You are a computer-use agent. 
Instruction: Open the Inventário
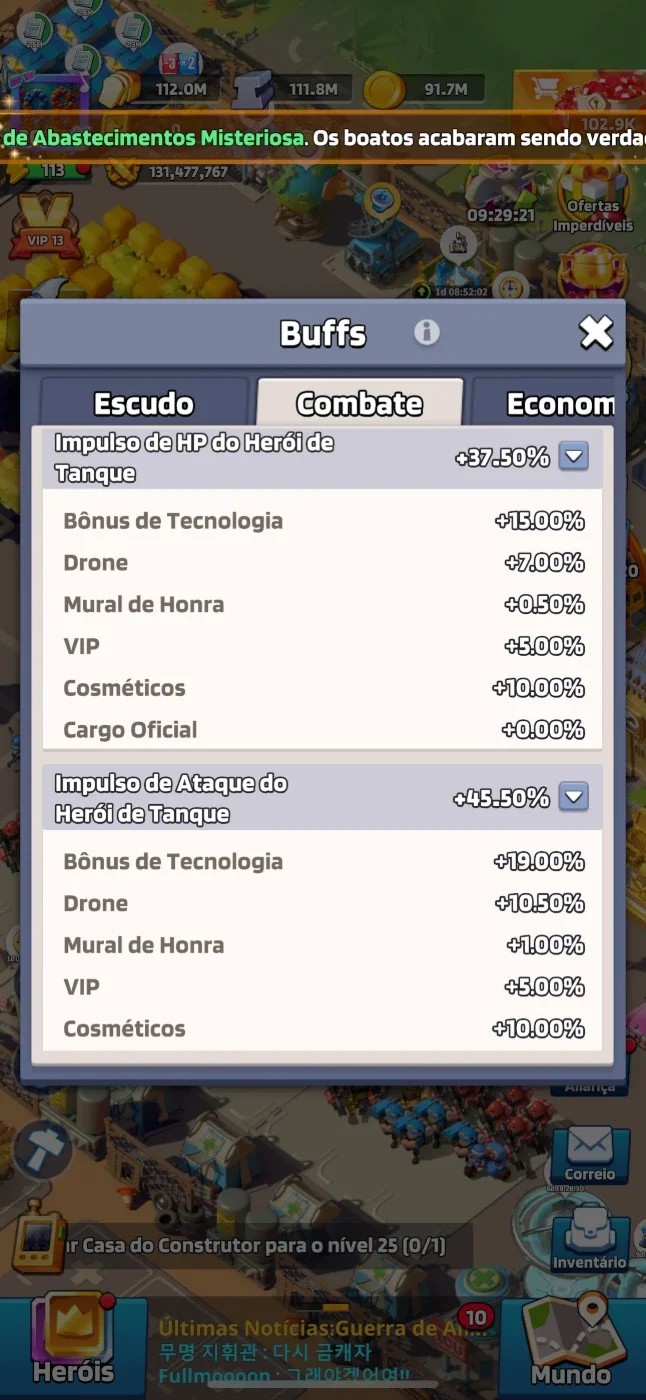[x=590, y=1238]
